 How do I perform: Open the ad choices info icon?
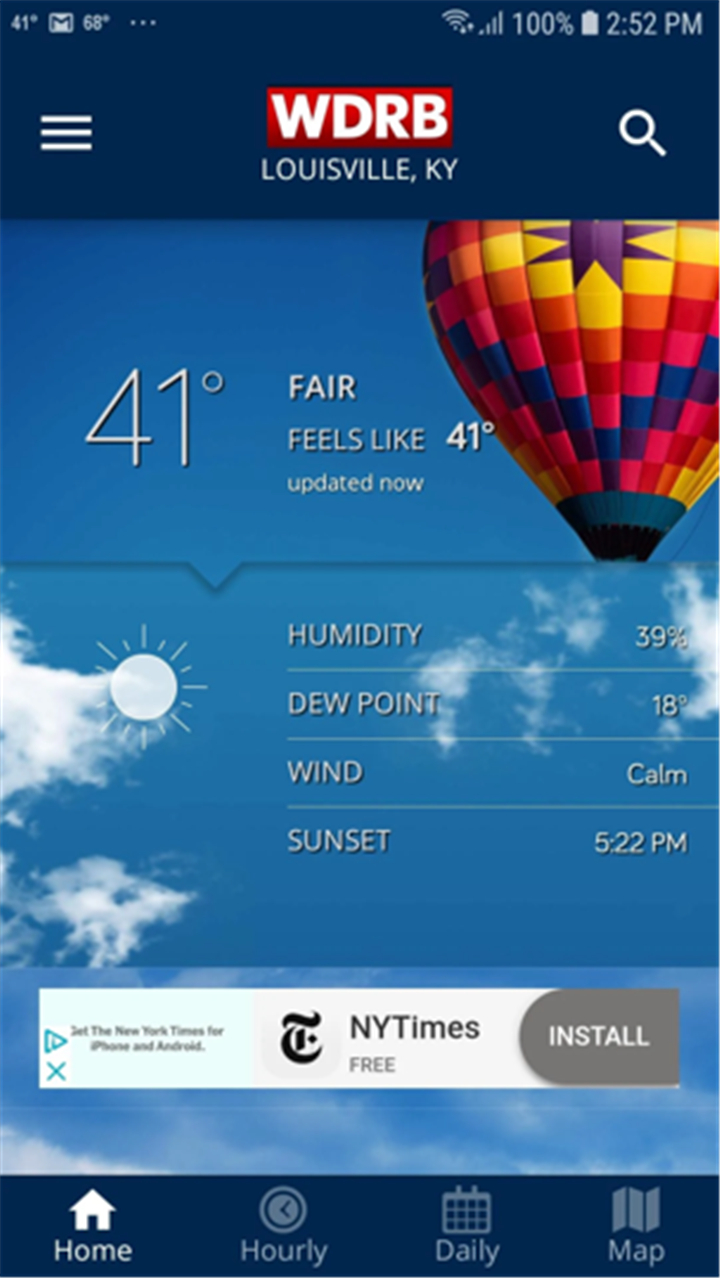click(x=57, y=1042)
